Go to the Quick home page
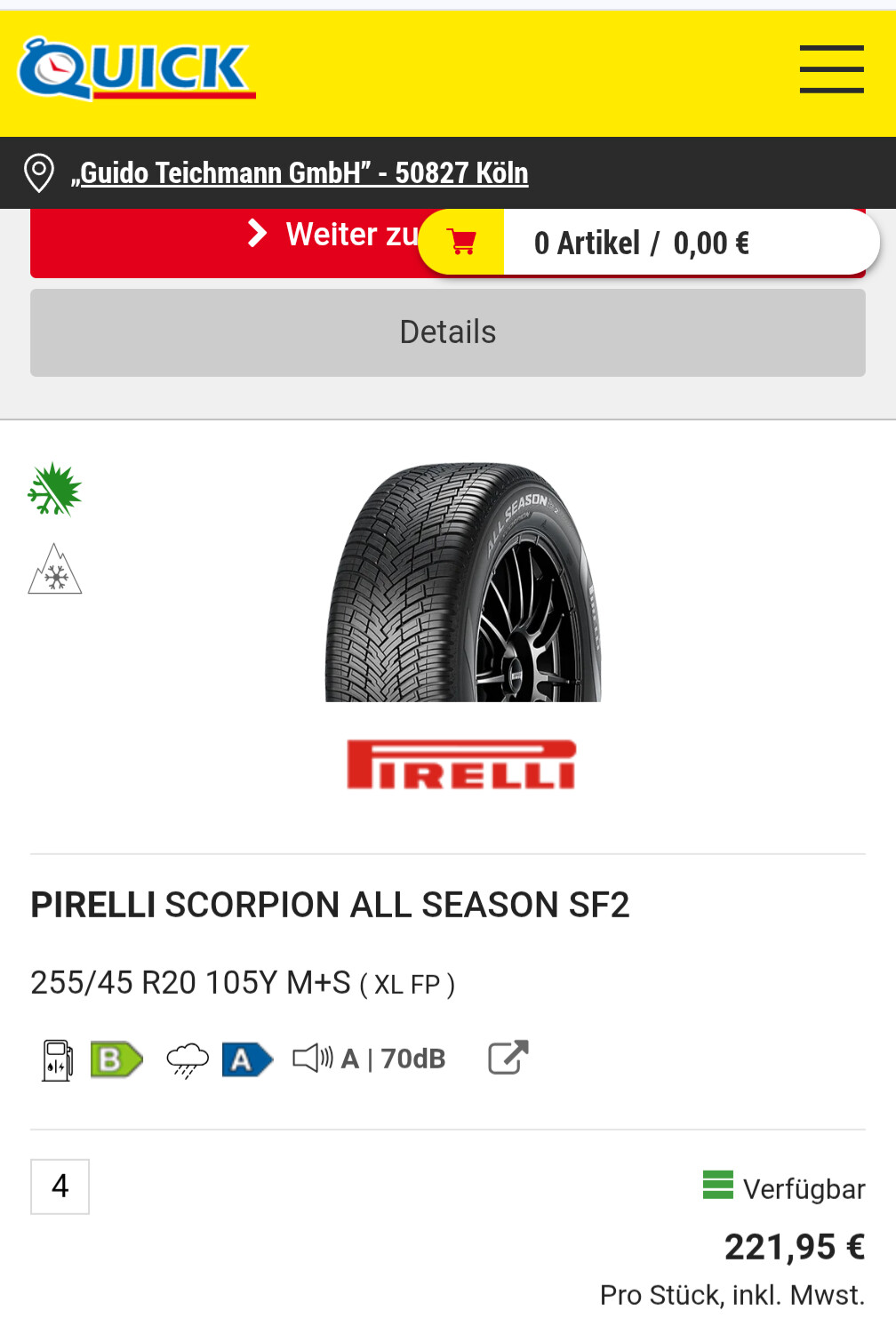 [x=137, y=68]
